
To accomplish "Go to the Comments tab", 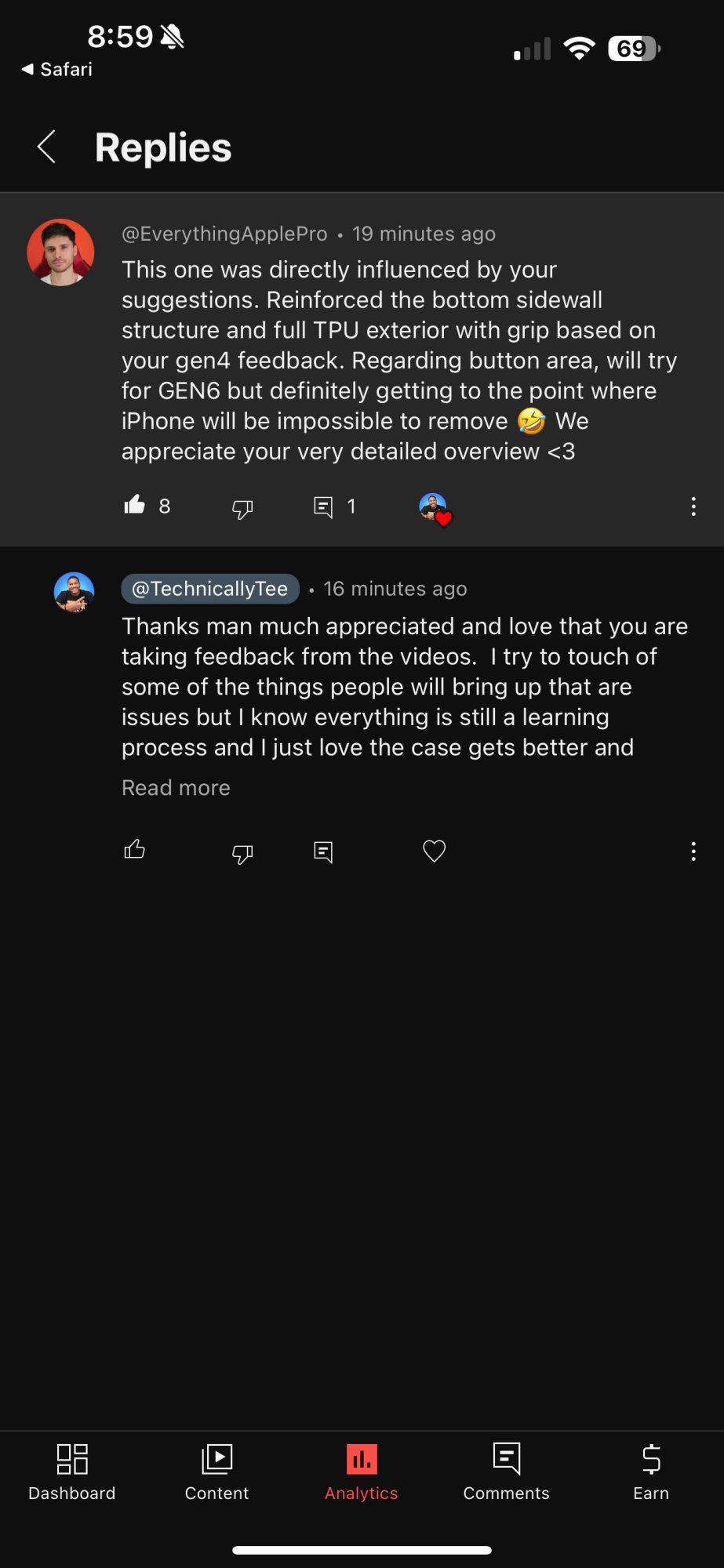I will point(506,1472).
